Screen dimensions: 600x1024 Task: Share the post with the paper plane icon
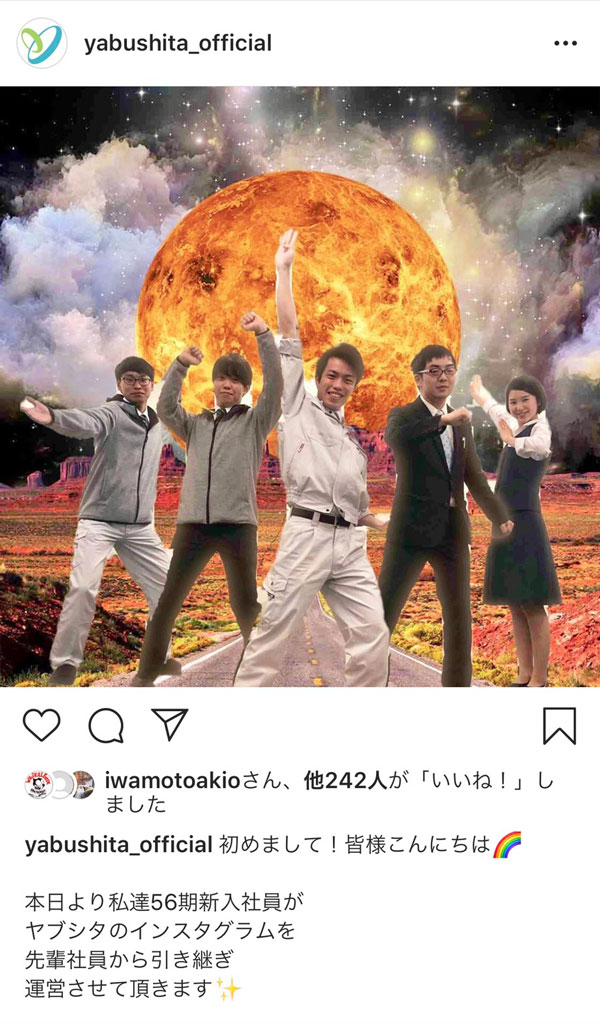point(170,724)
